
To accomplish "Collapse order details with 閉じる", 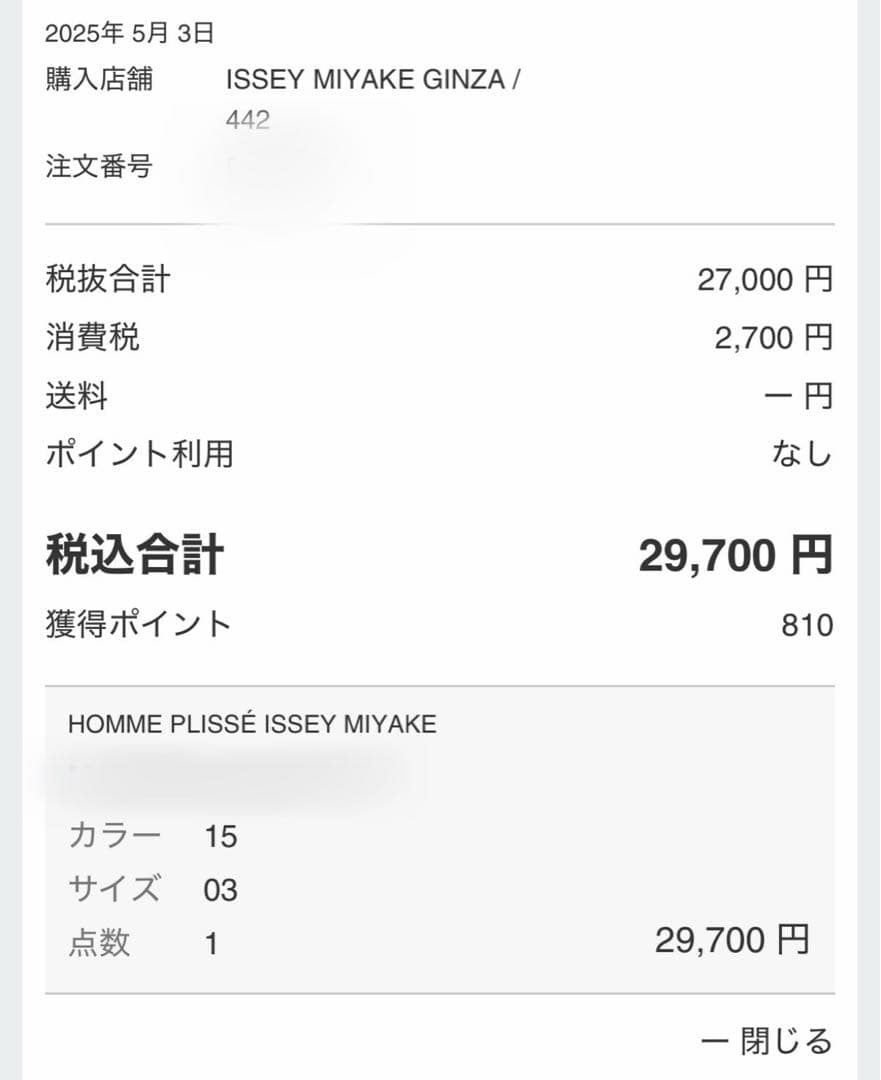I will [x=767, y=1041].
